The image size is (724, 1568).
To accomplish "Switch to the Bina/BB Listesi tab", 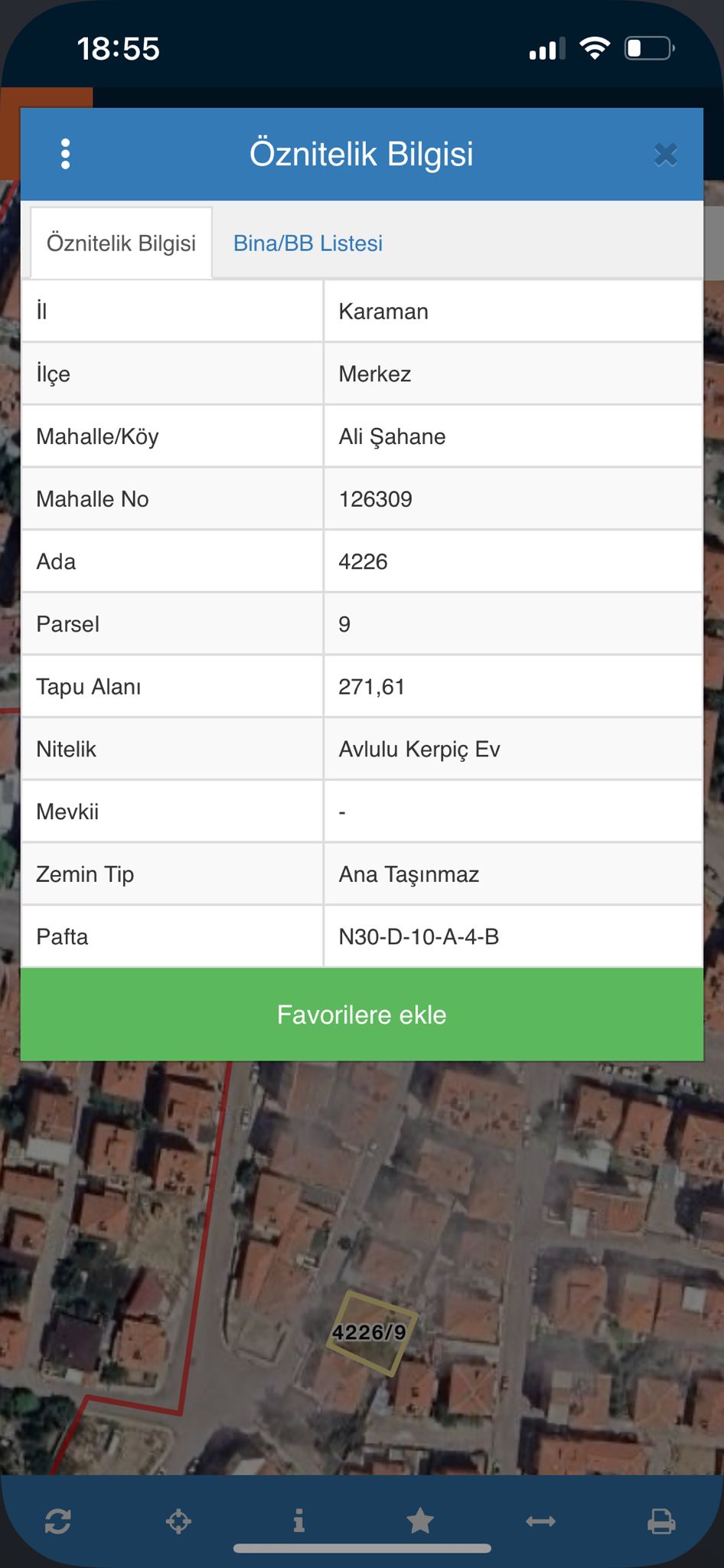I will point(308,243).
